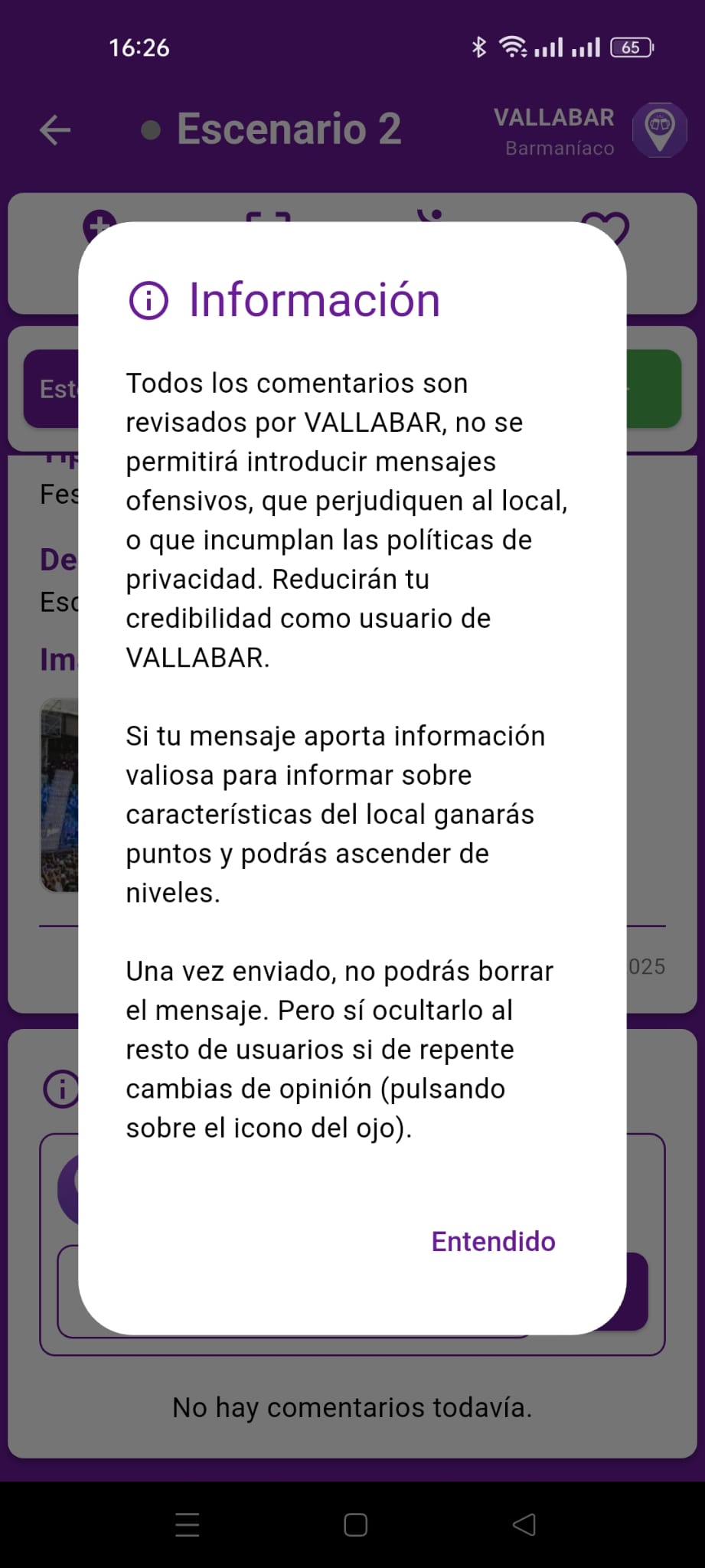Image resolution: width=705 pixels, height=1568 pixels.
Task: Tap the Wi-Fi icon in the status bar
Action: (x=514, y=47)
